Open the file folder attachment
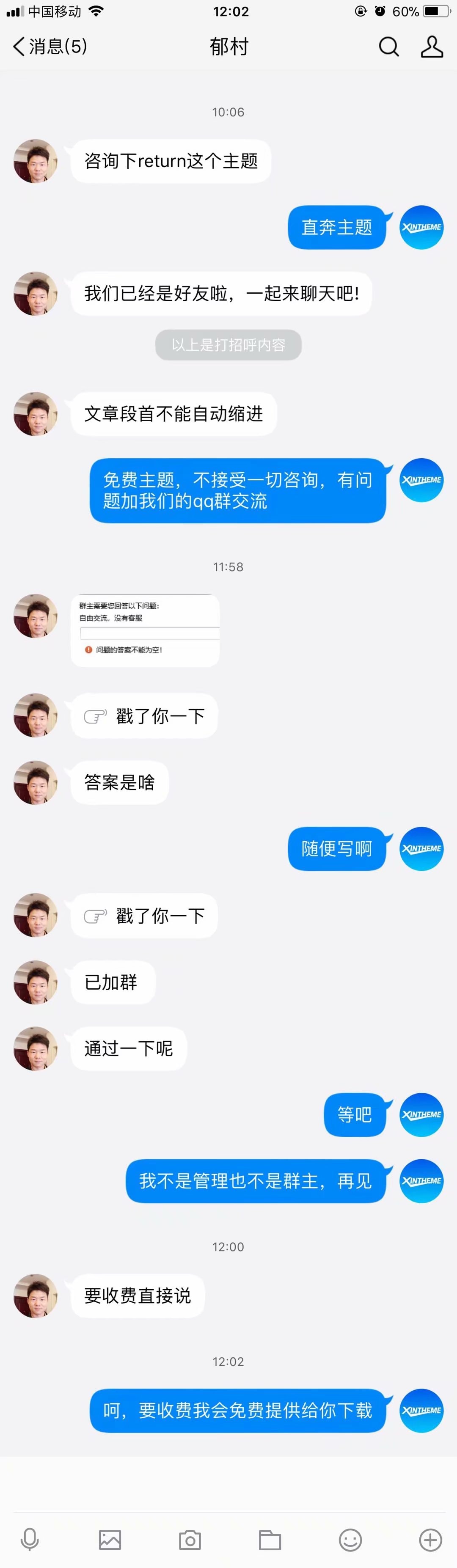457x1568 pixels. click(x=270, y=1539)
